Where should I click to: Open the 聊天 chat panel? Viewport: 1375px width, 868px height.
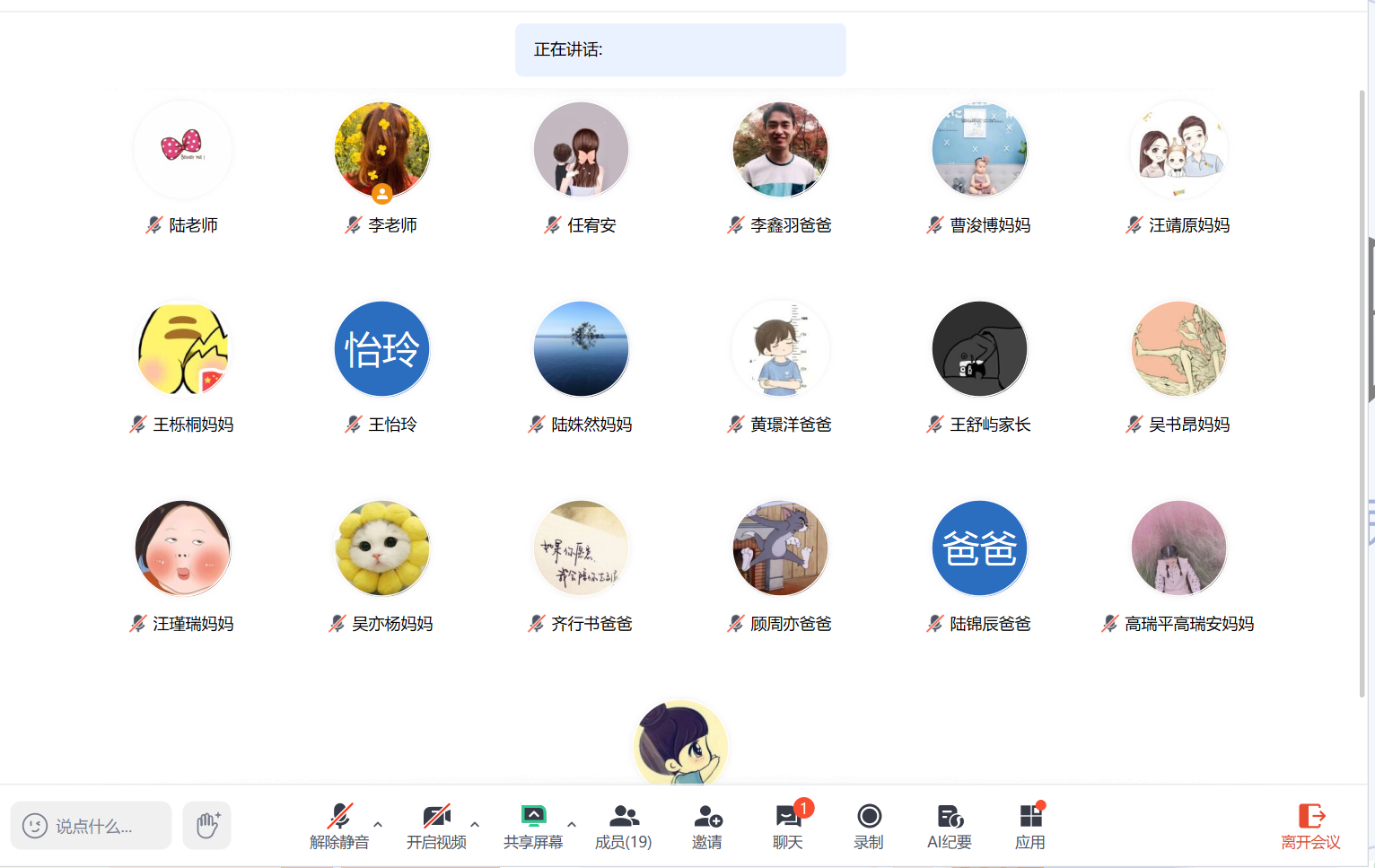(788, 826)
